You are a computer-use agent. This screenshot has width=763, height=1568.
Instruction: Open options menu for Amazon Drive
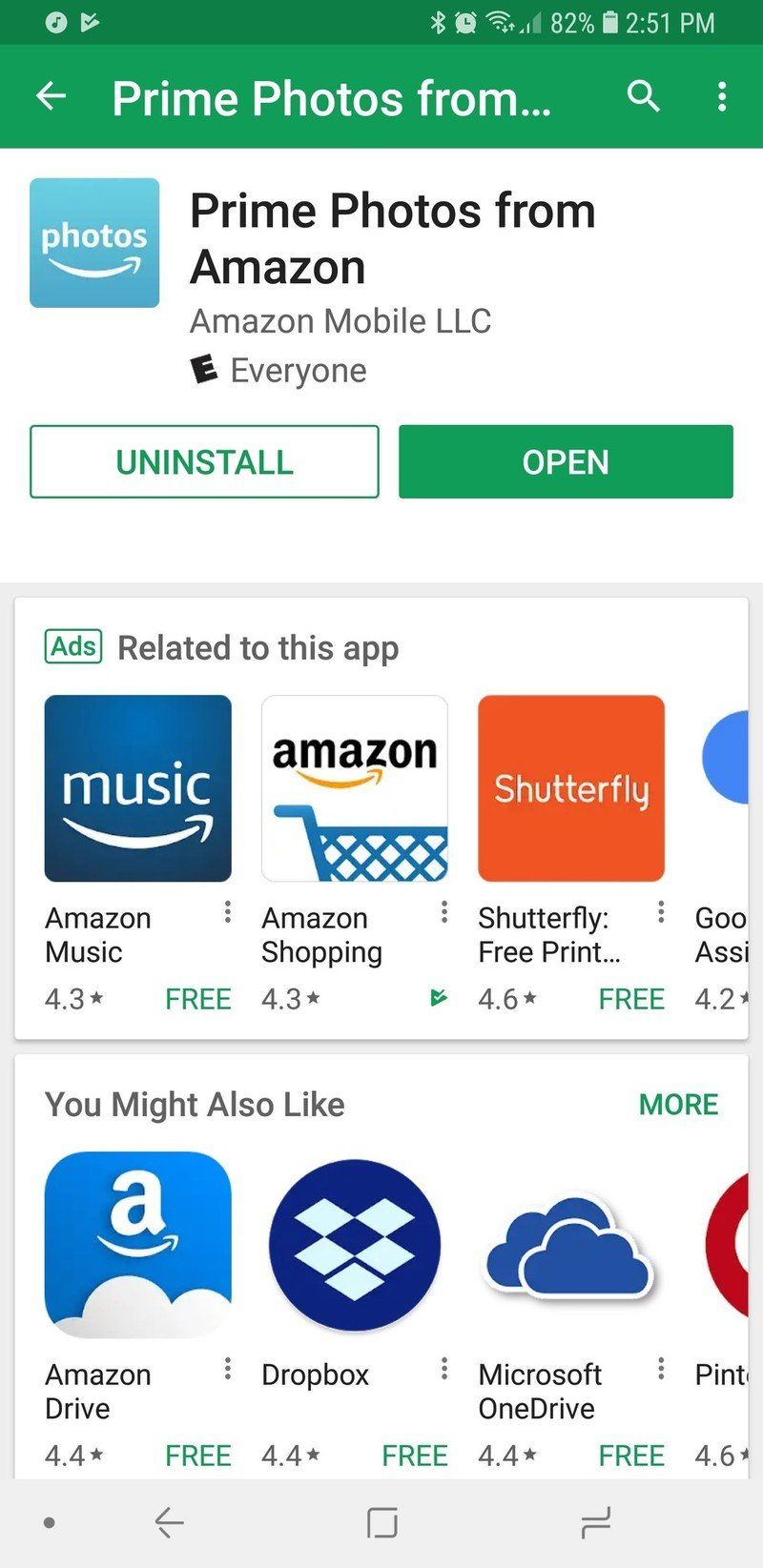[x=227, y=1370]
